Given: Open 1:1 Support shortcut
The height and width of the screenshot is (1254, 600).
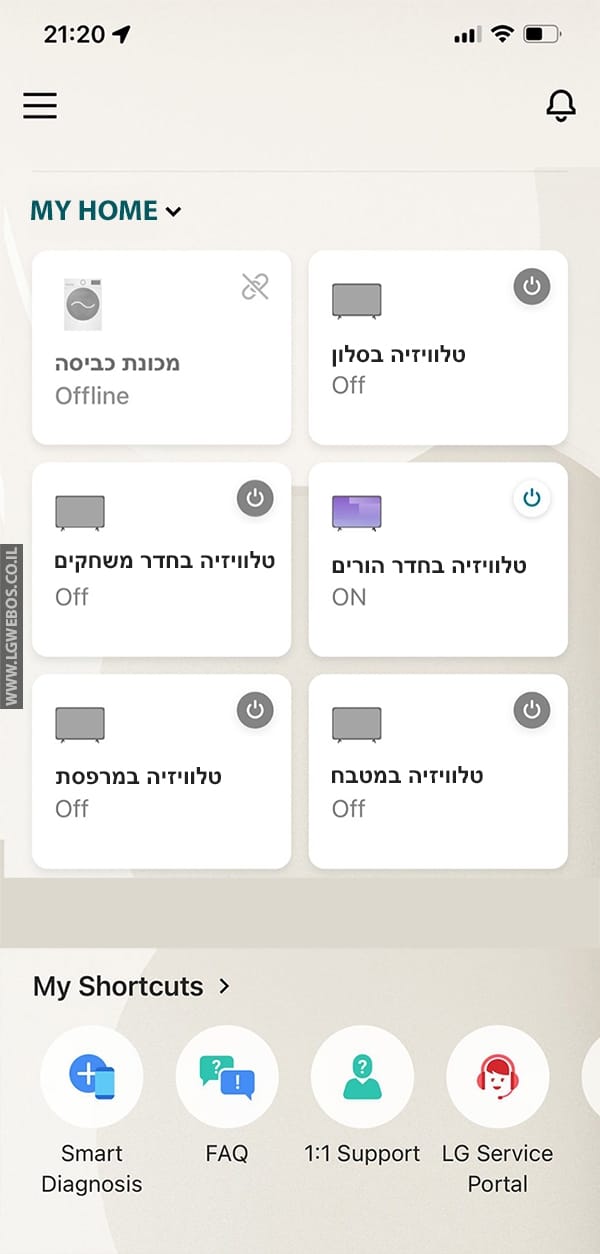Looking at the screenshot, I should pos(362,1078).
